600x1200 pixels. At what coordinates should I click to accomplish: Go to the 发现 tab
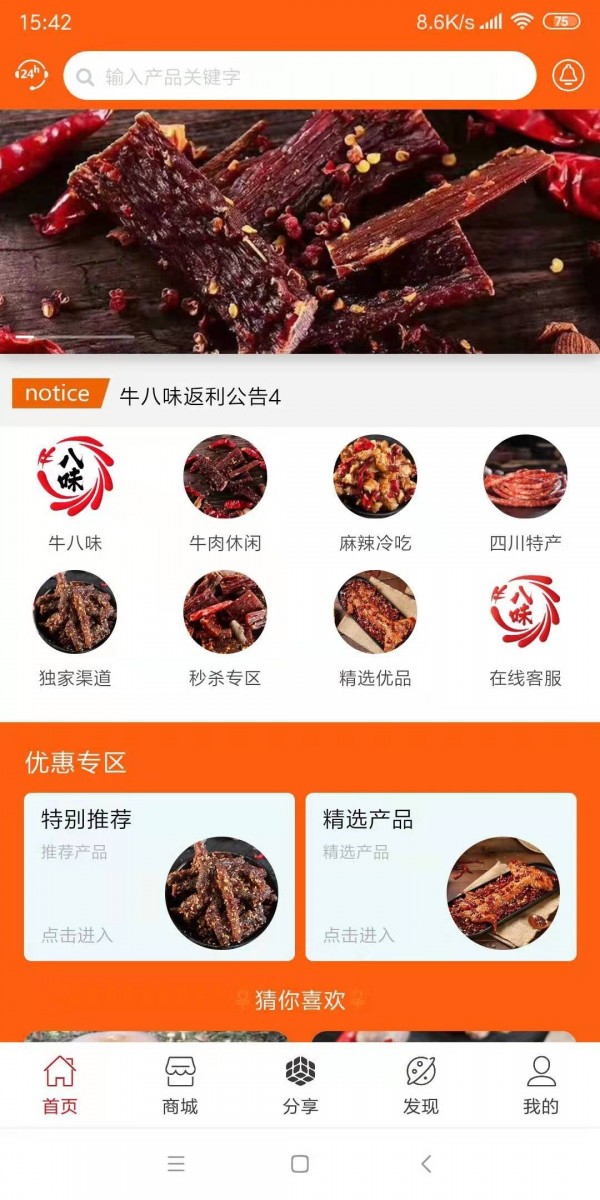tap(421, 1085)
